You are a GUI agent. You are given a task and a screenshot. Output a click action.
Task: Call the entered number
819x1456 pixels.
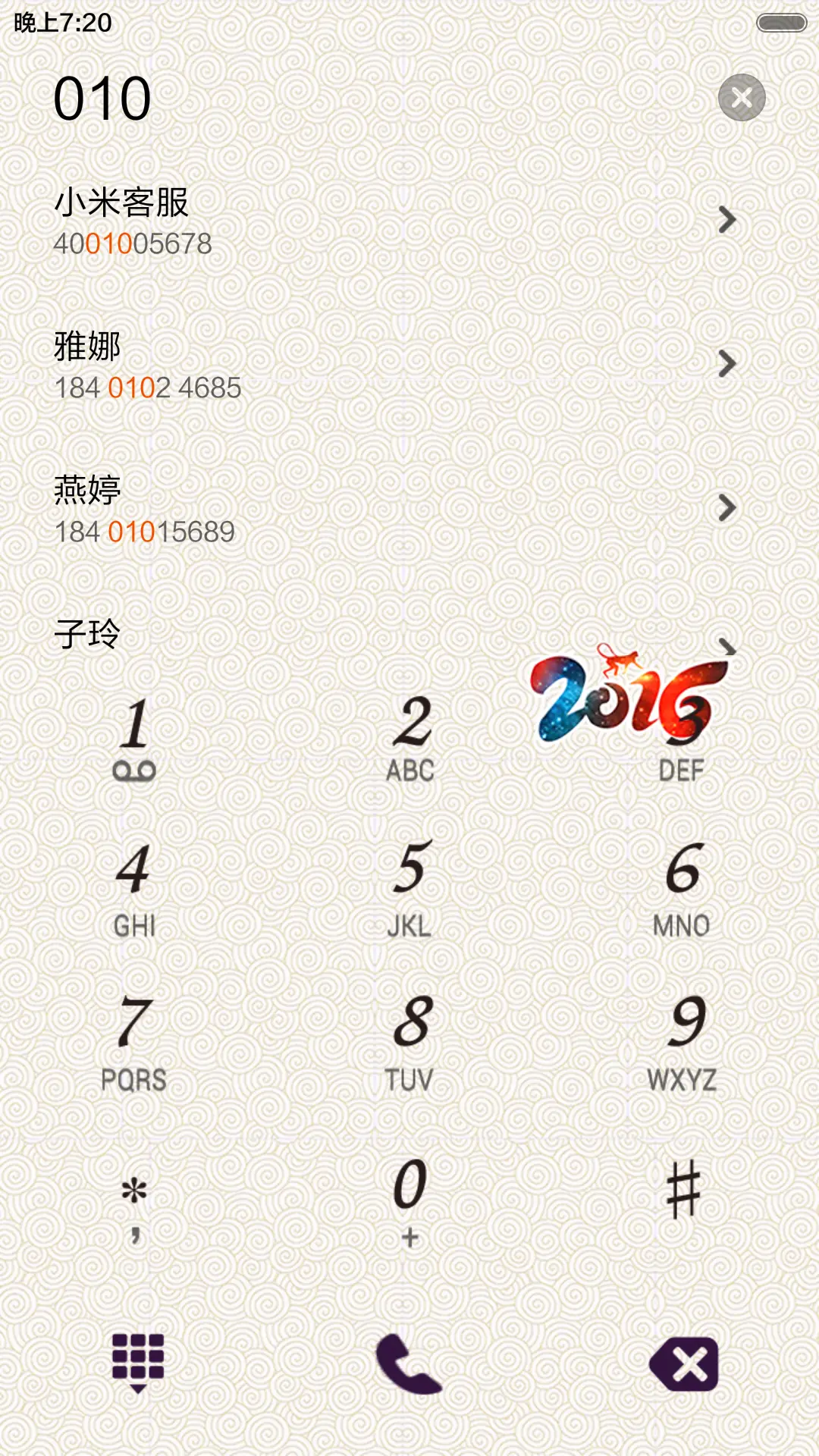(409, 1364)
